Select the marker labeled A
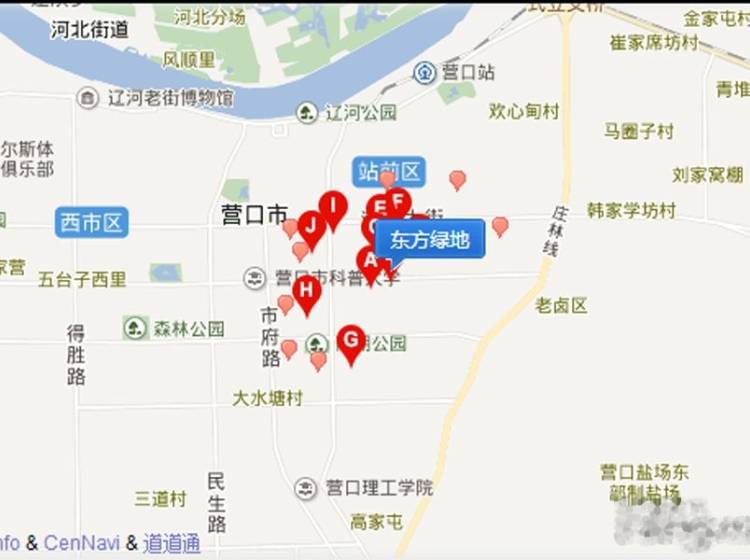Screen dimensions: 750x560 pos(369,261)
